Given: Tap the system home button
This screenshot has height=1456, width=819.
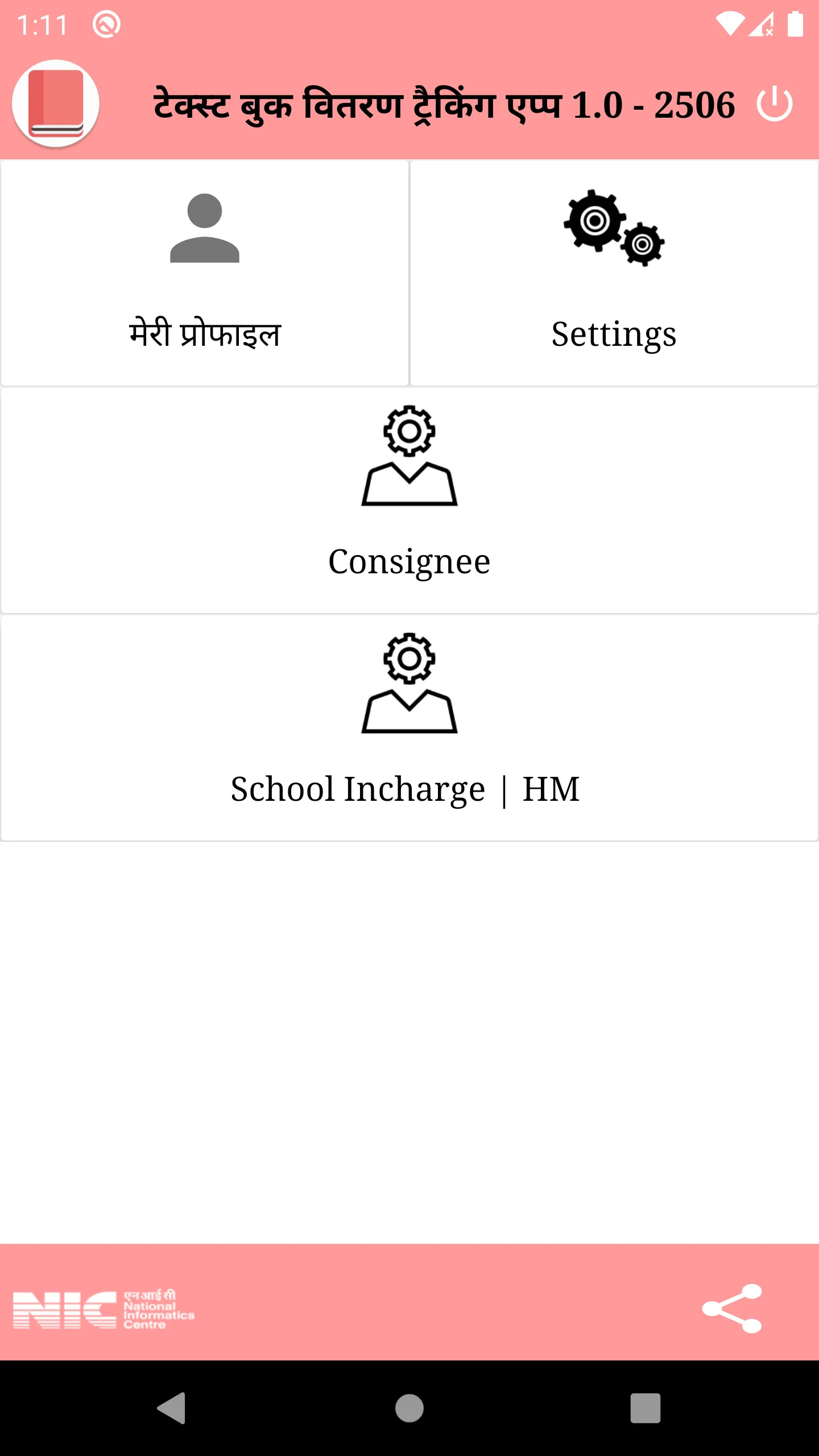Looking at the screenshot, I should point(409,1408).
